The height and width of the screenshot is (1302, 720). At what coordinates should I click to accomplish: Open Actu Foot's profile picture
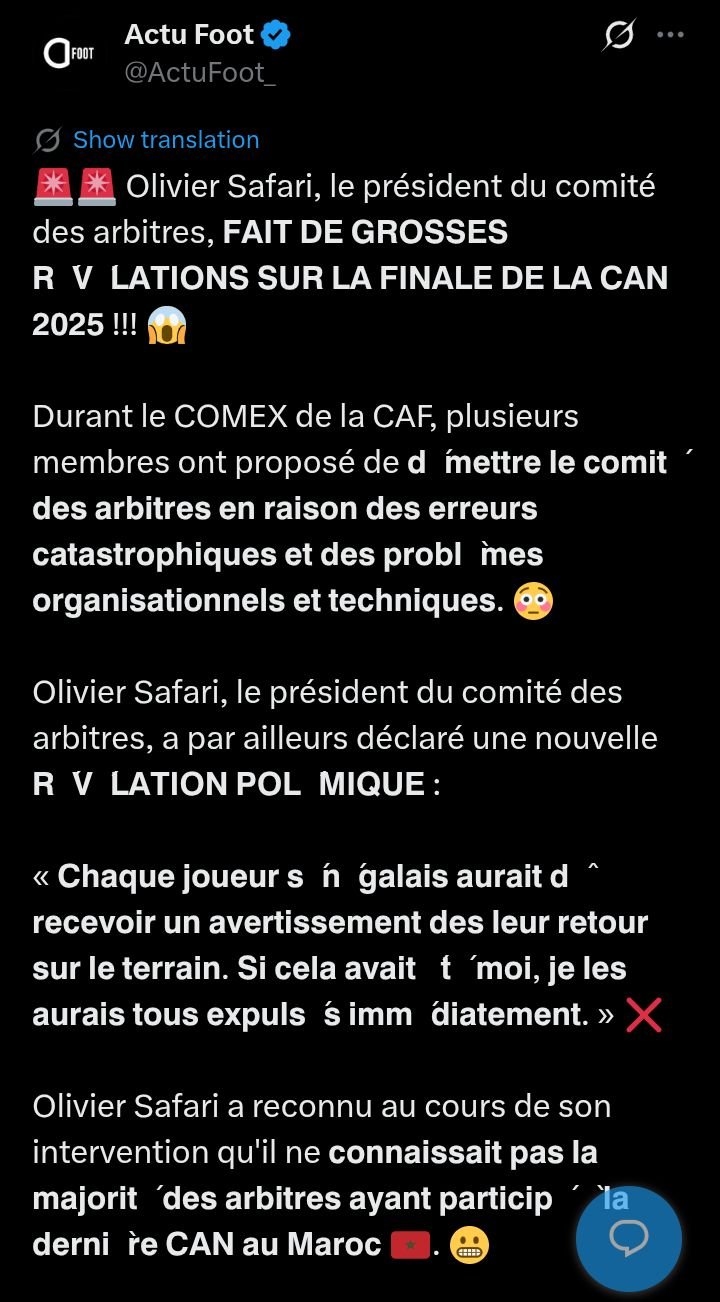click(x=67, y=52)
